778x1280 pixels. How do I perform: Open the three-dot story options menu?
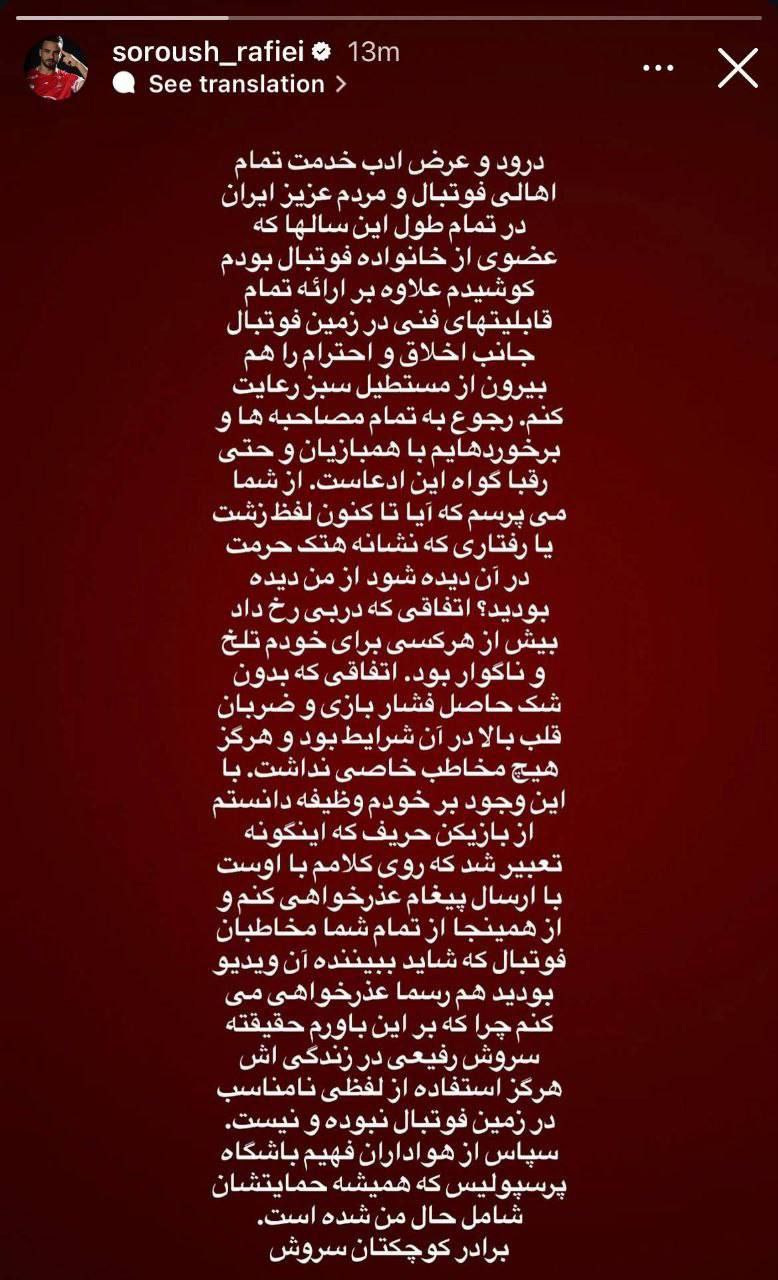coord(657,68)
